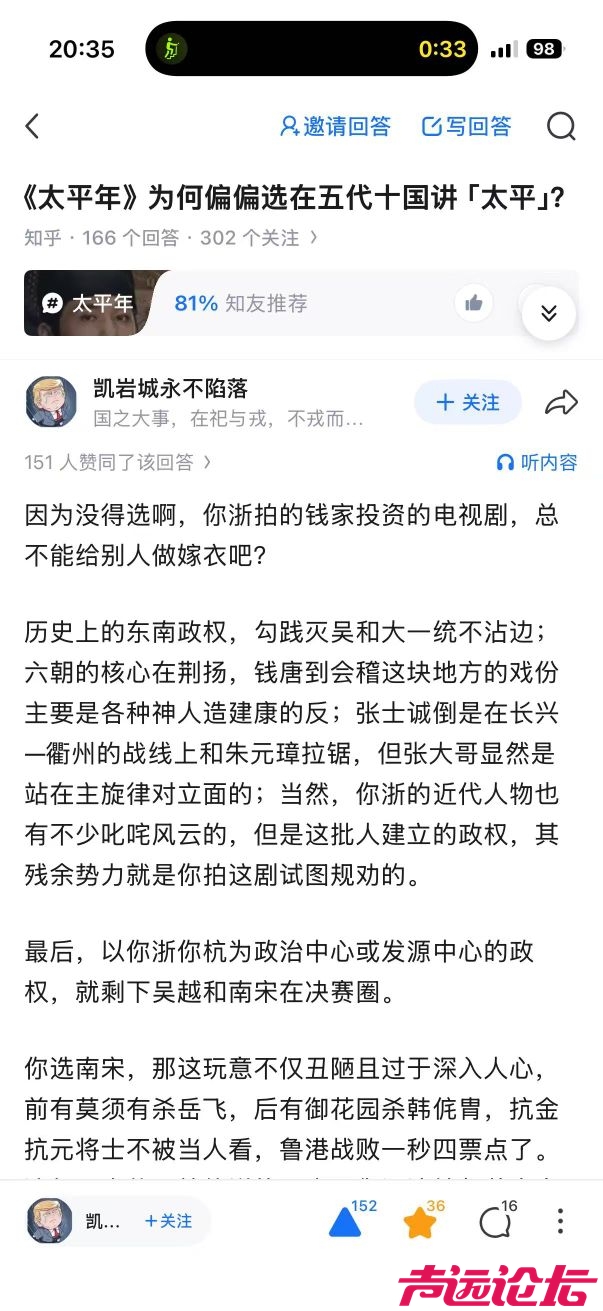Upvote the answer with blue triangle
603x1311 pixels.
pyautogui.click(x=346, y=1221)
